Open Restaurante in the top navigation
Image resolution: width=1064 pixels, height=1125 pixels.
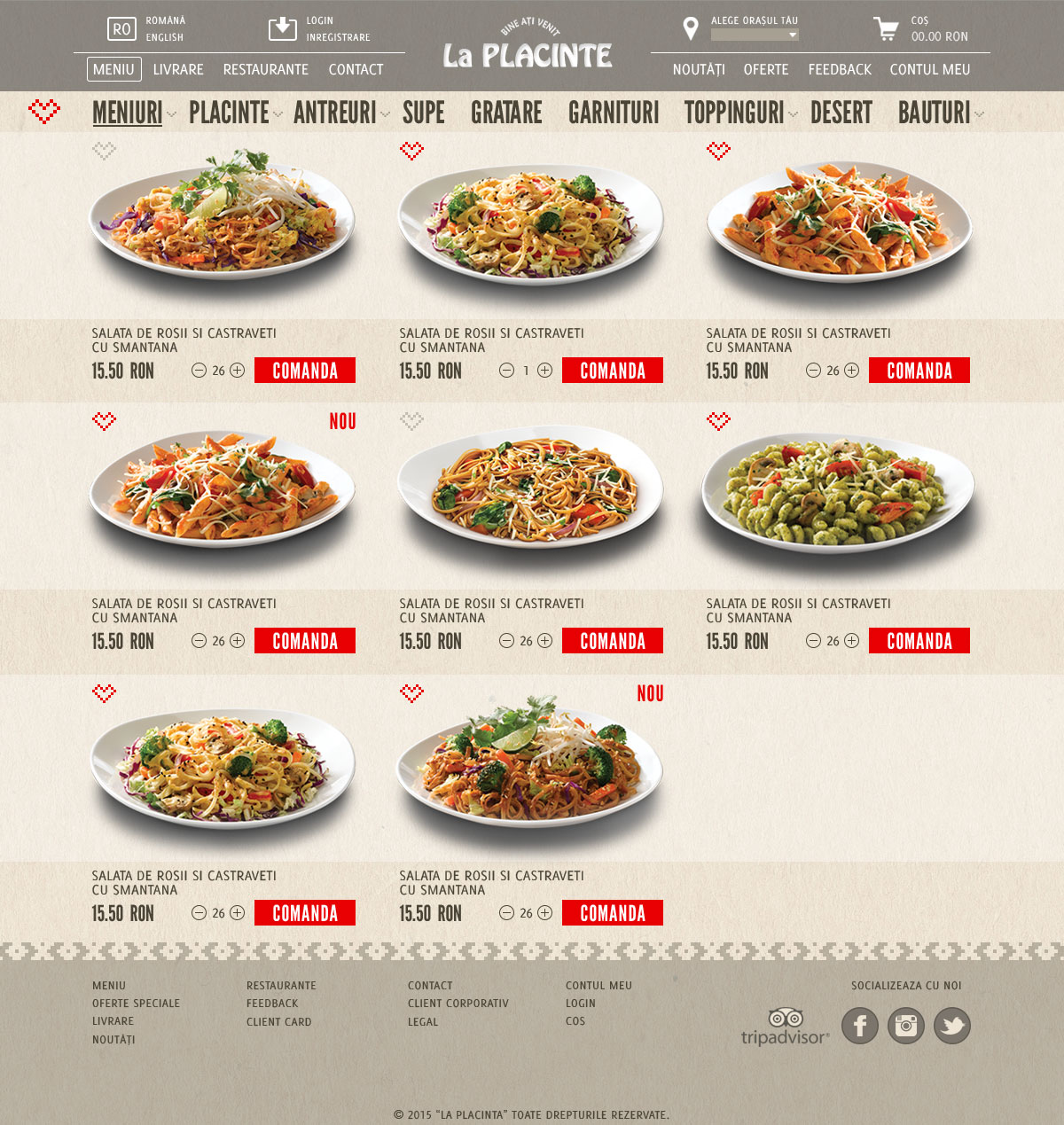click(265, 69)
